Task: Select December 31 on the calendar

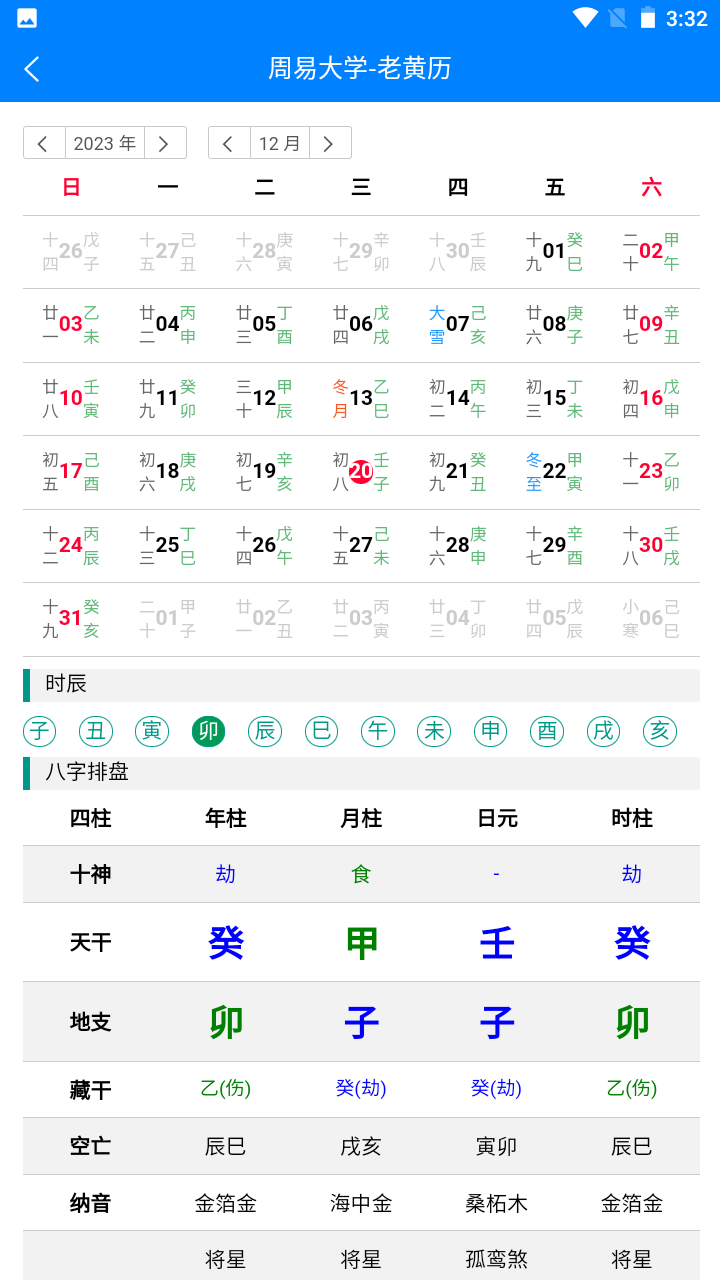Action: coord(70,618)
